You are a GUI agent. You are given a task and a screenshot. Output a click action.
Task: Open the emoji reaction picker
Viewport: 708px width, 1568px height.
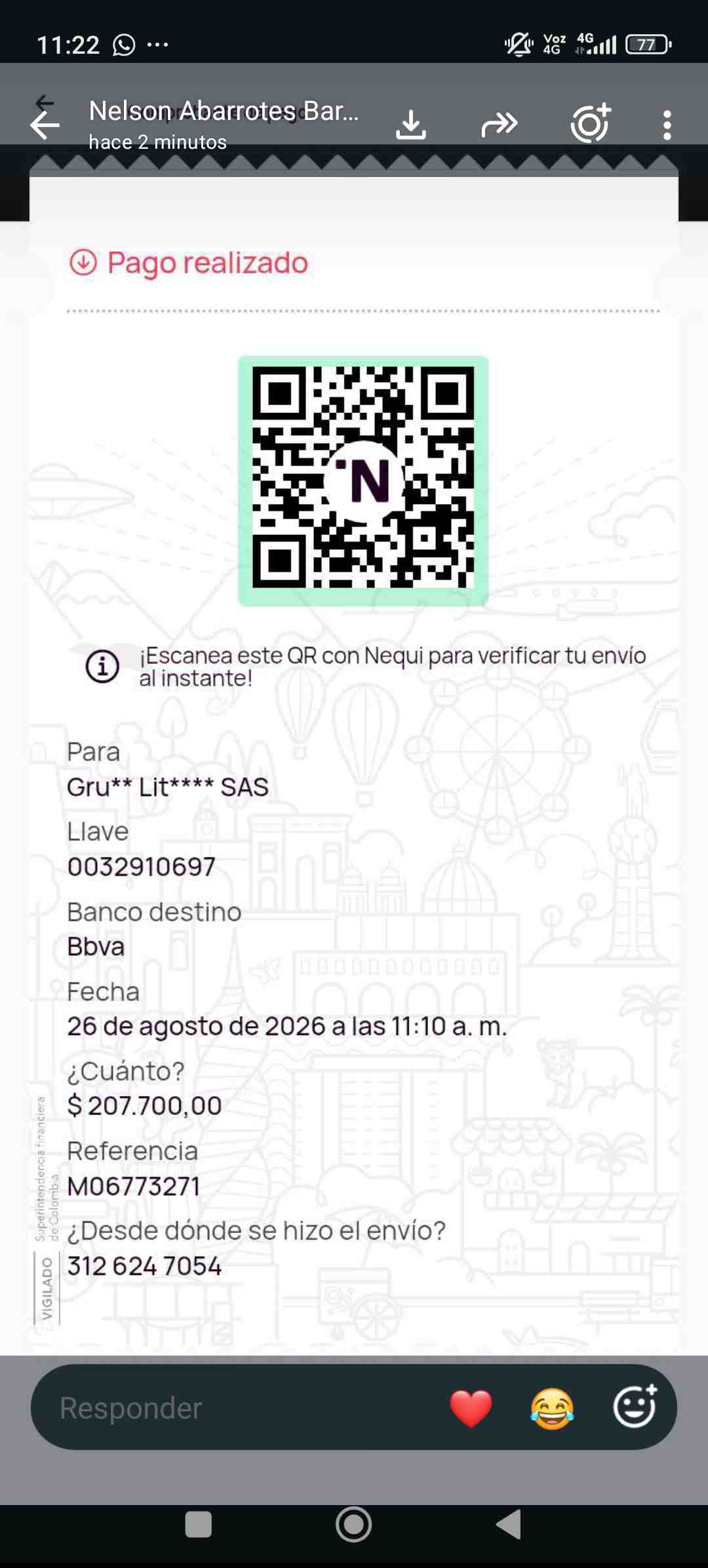635,1407
